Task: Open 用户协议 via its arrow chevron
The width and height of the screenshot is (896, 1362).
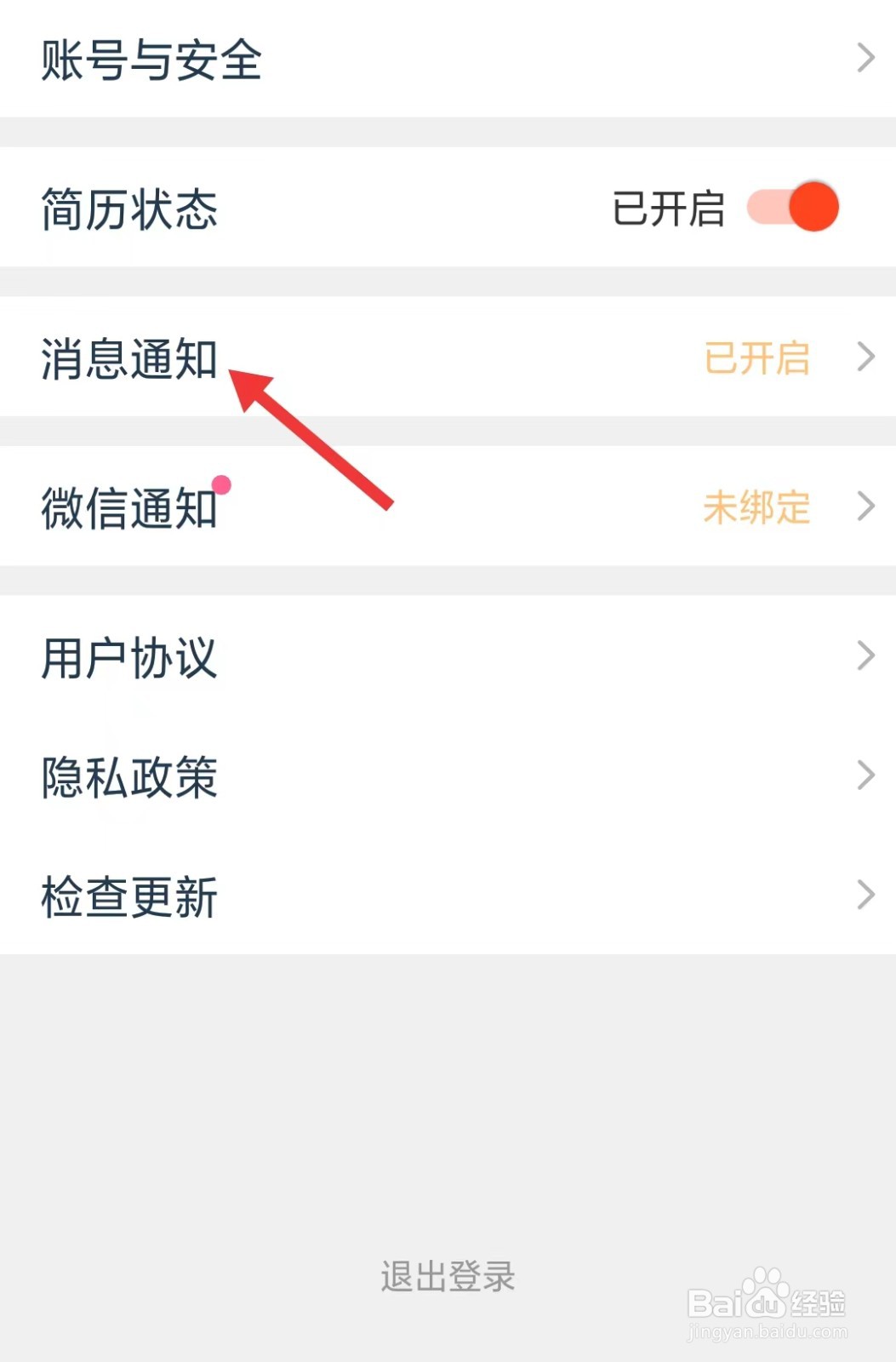Action: pyautogui.click(x=867, y=655)
